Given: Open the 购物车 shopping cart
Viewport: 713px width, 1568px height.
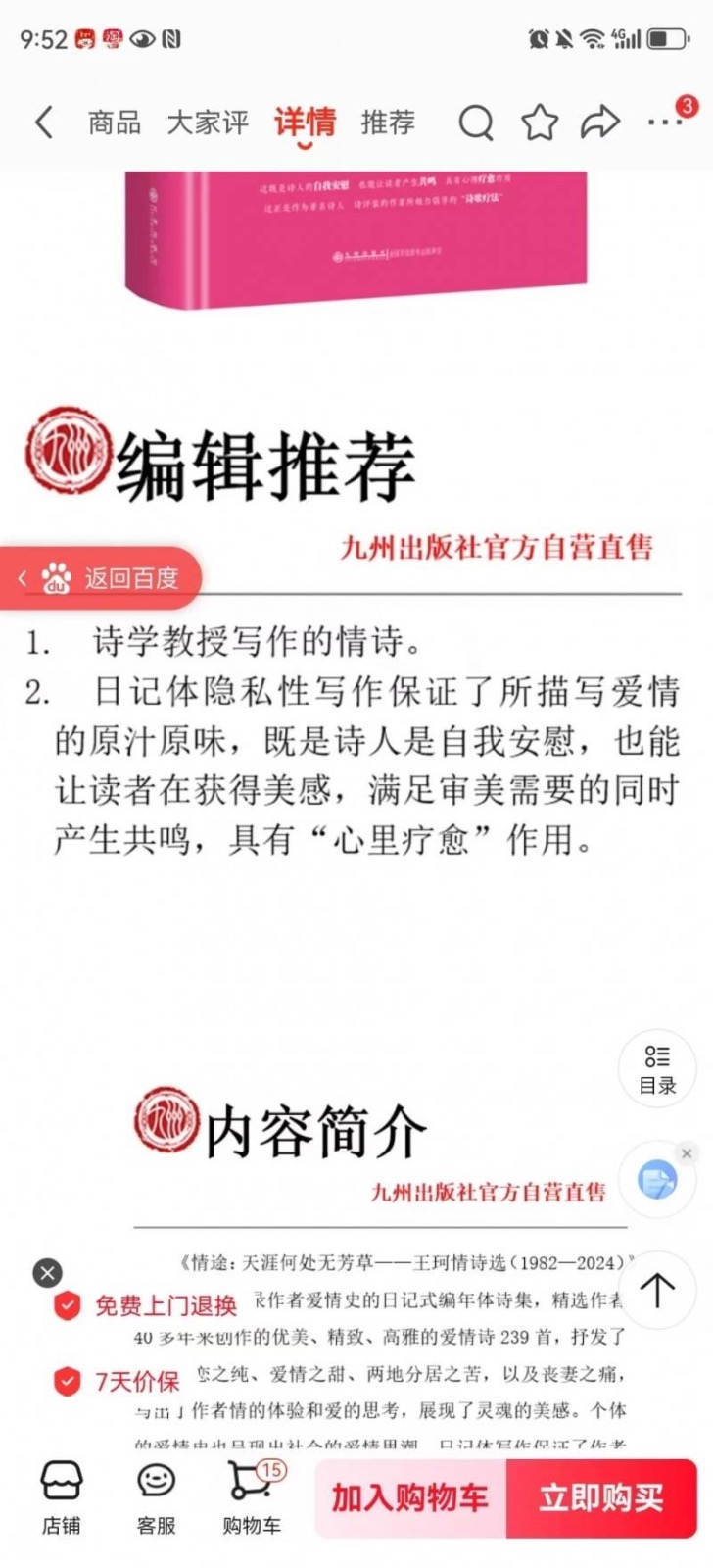Looking at the screenshot, I should pos(252,1497).
